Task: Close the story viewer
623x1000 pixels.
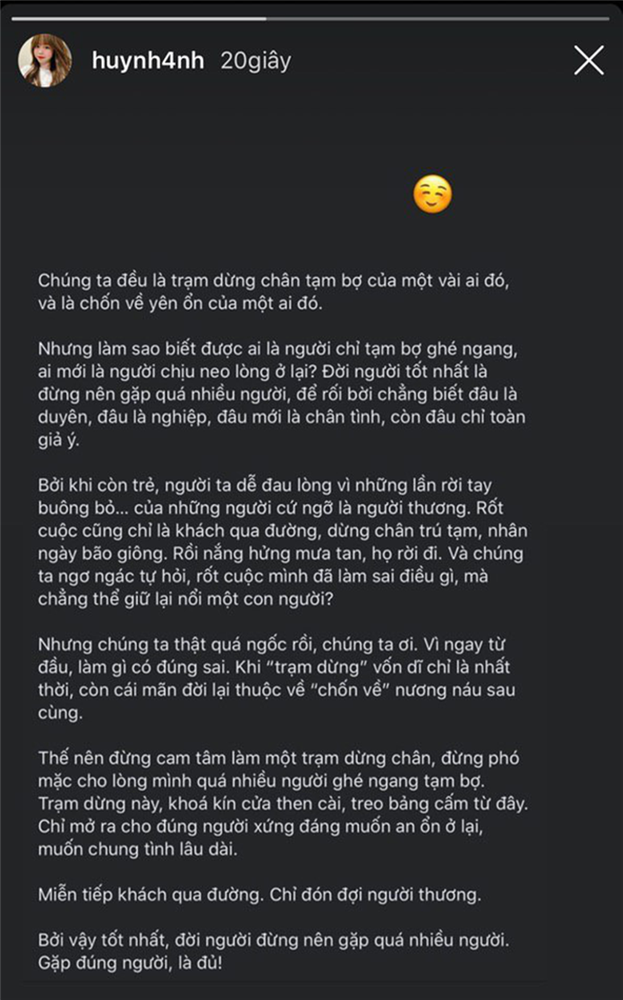Action: coord(588,61)
